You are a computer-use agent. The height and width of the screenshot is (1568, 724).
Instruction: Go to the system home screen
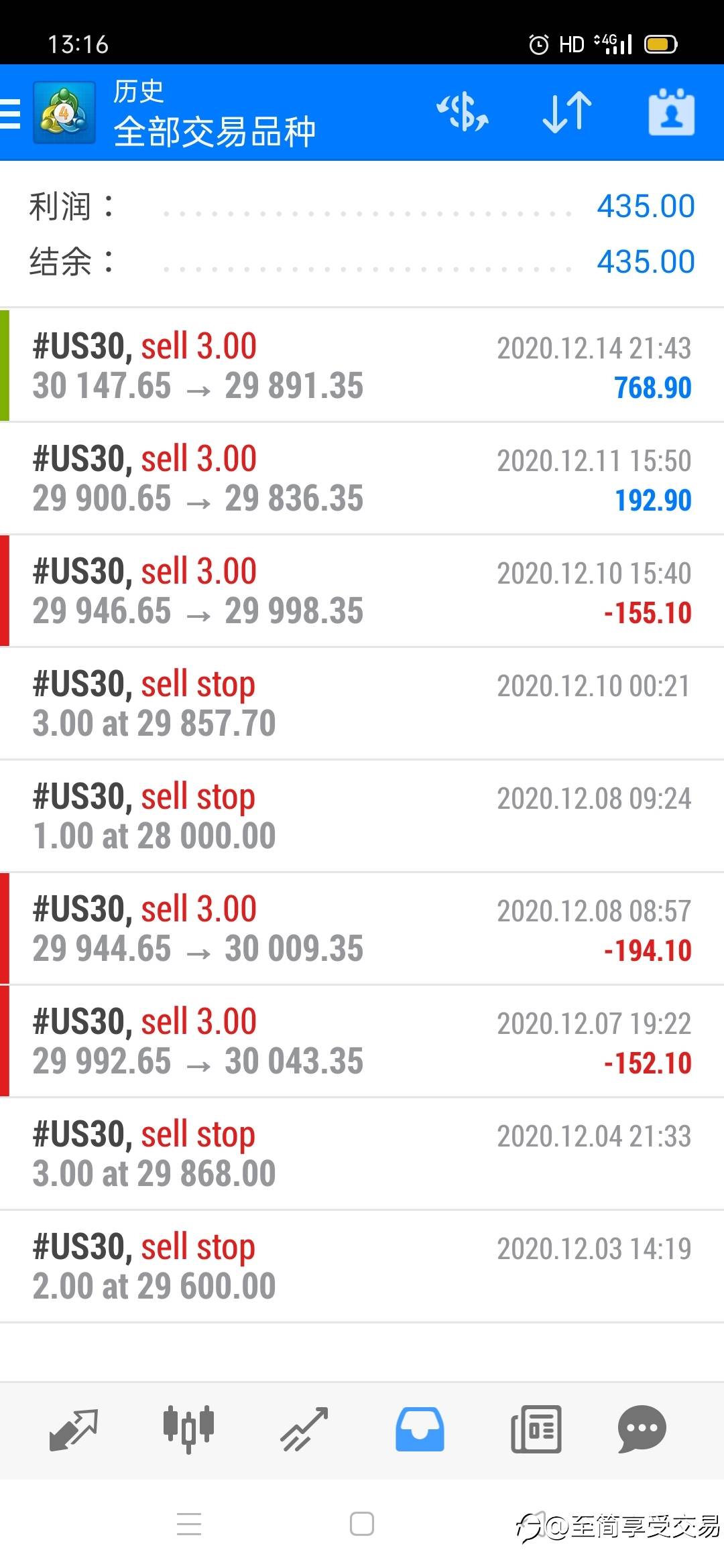pyautogui.click(x=362, y=1524)
